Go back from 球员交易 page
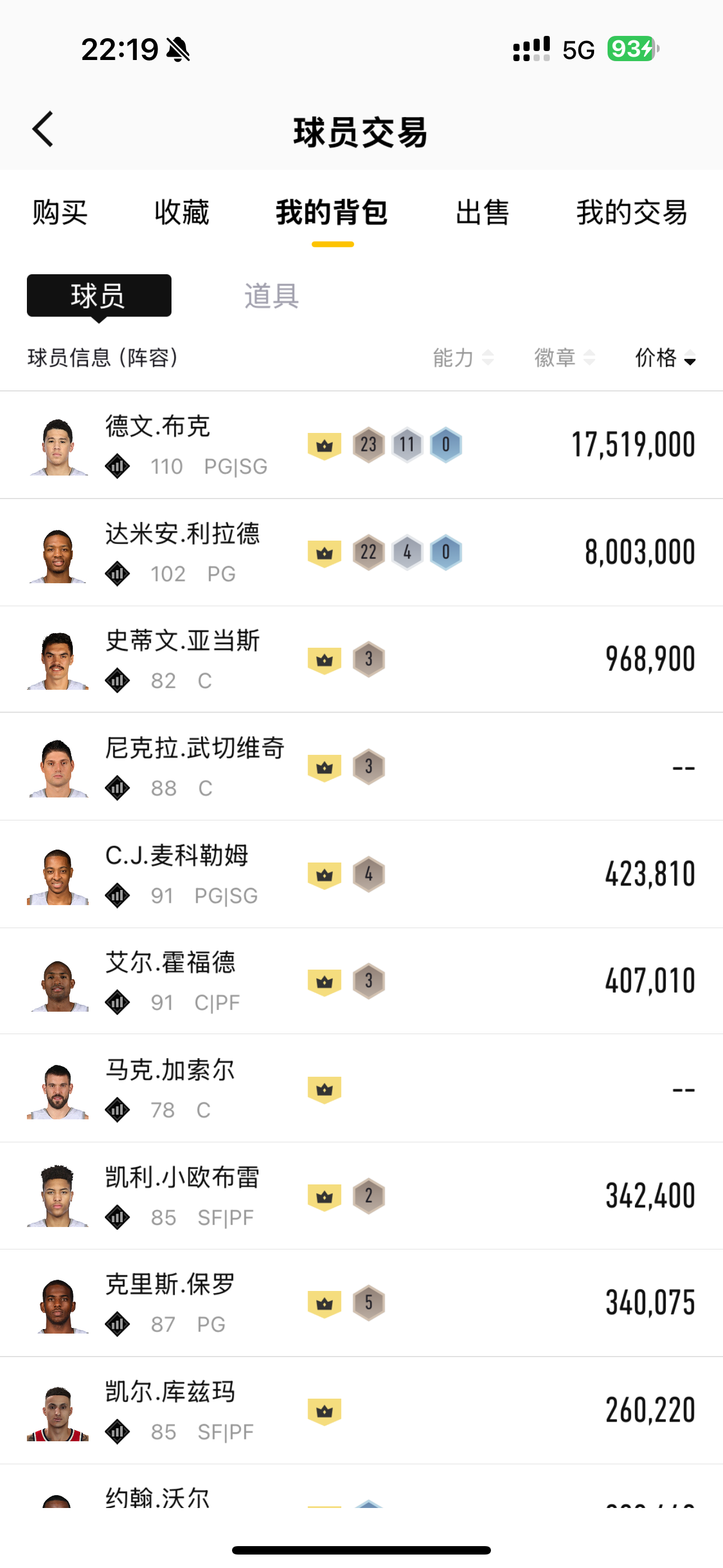This screenshot has width=723, height=1568. [x=43, y=130]
